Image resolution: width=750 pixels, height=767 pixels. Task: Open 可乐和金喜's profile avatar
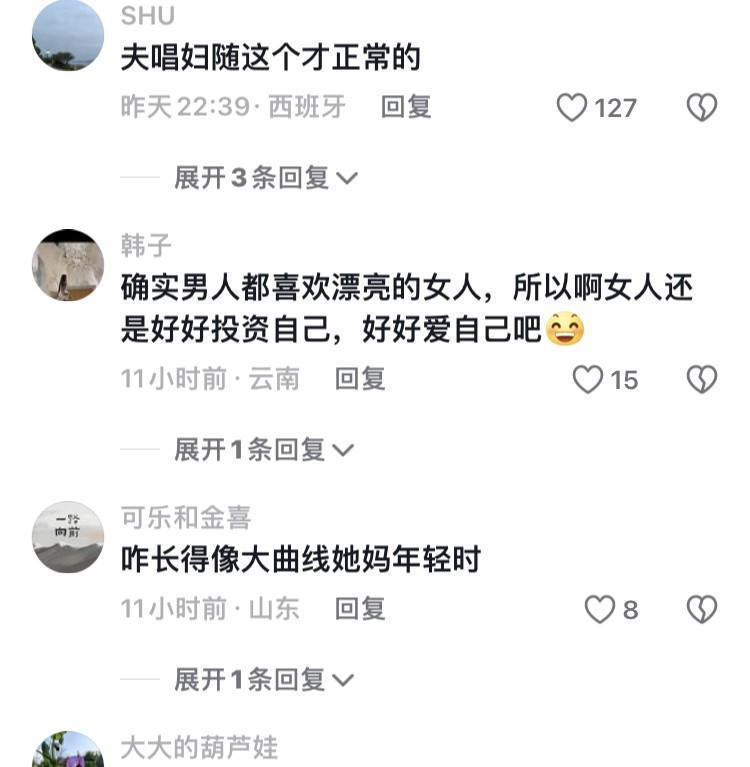click(68, 537)
